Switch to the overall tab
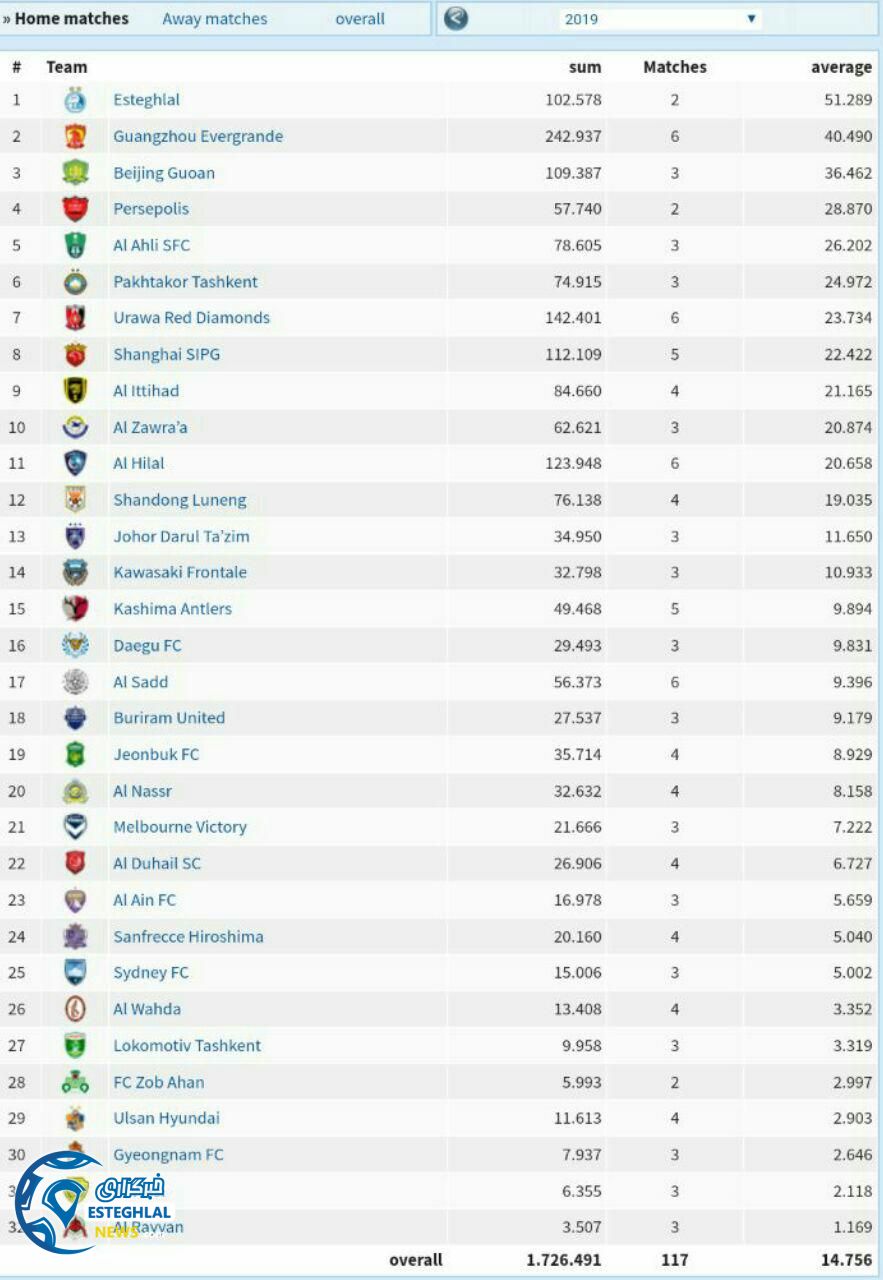The image size is (883, 1280). pyautogui.click(x=360, y=19)
